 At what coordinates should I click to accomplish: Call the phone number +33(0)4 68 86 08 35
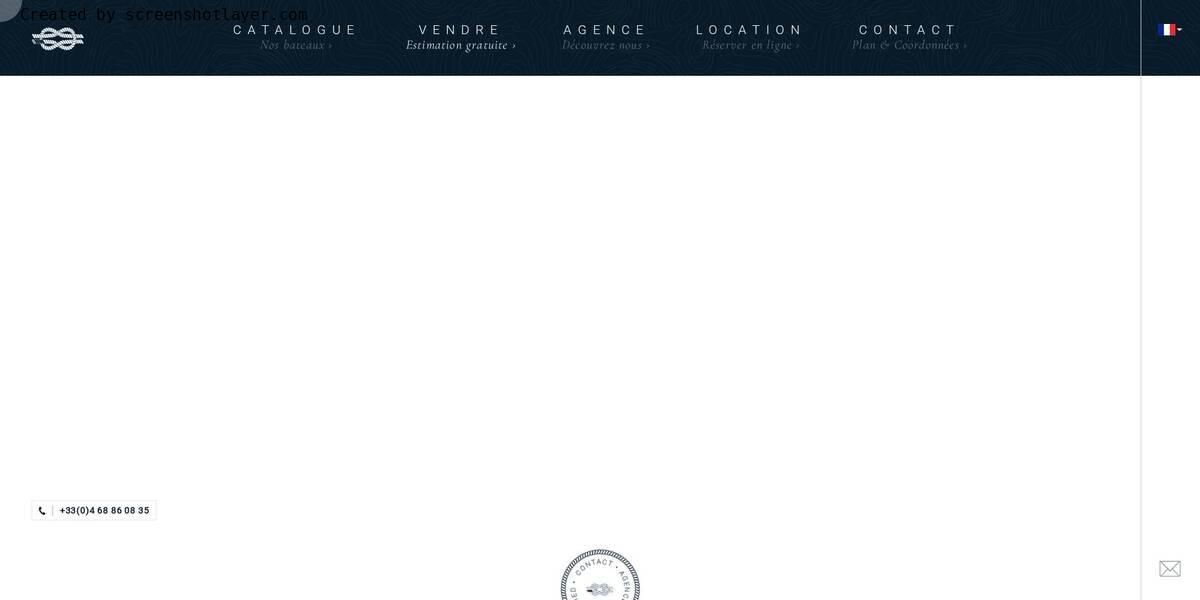pos(94,511)
